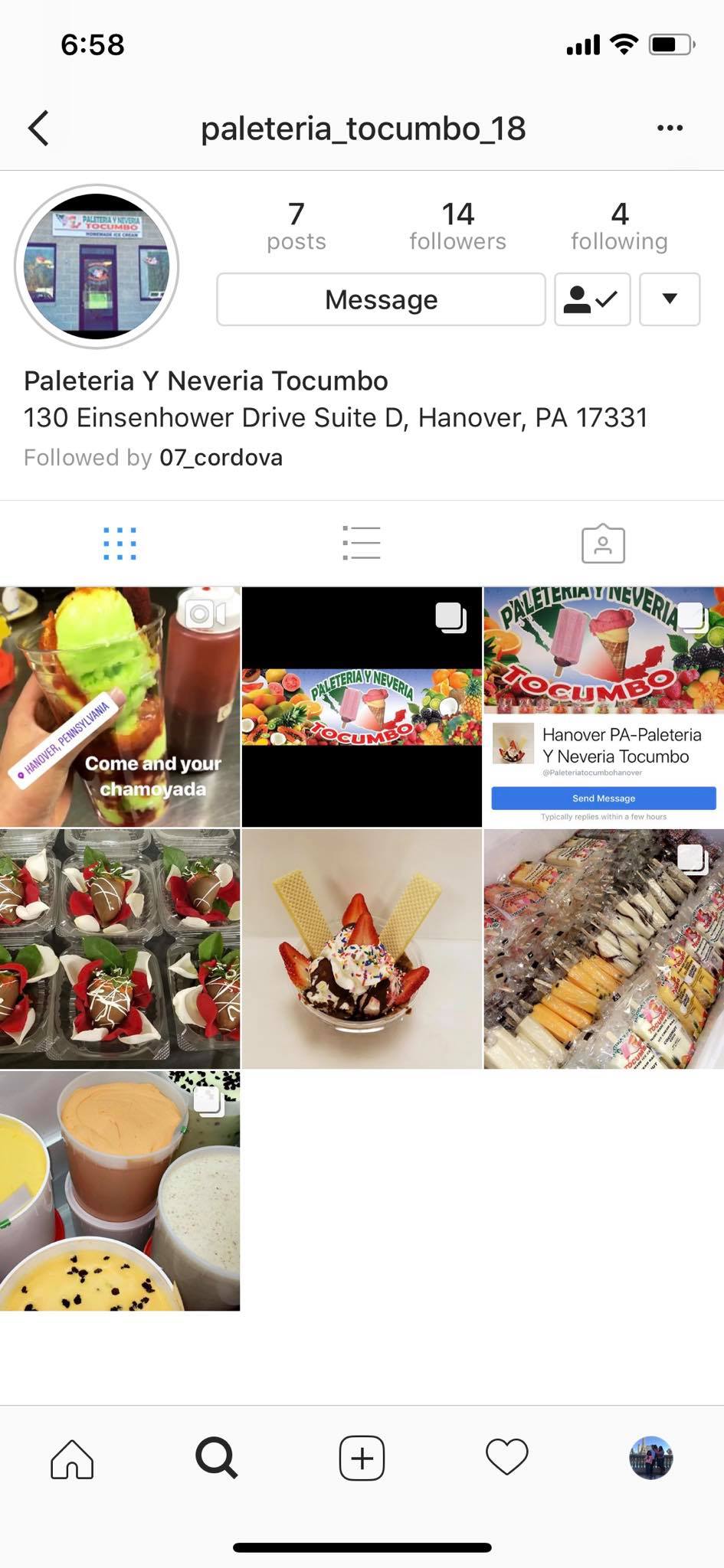Switch to tagged photos tab
This screenshot has width=724, height=1568.
603,544
